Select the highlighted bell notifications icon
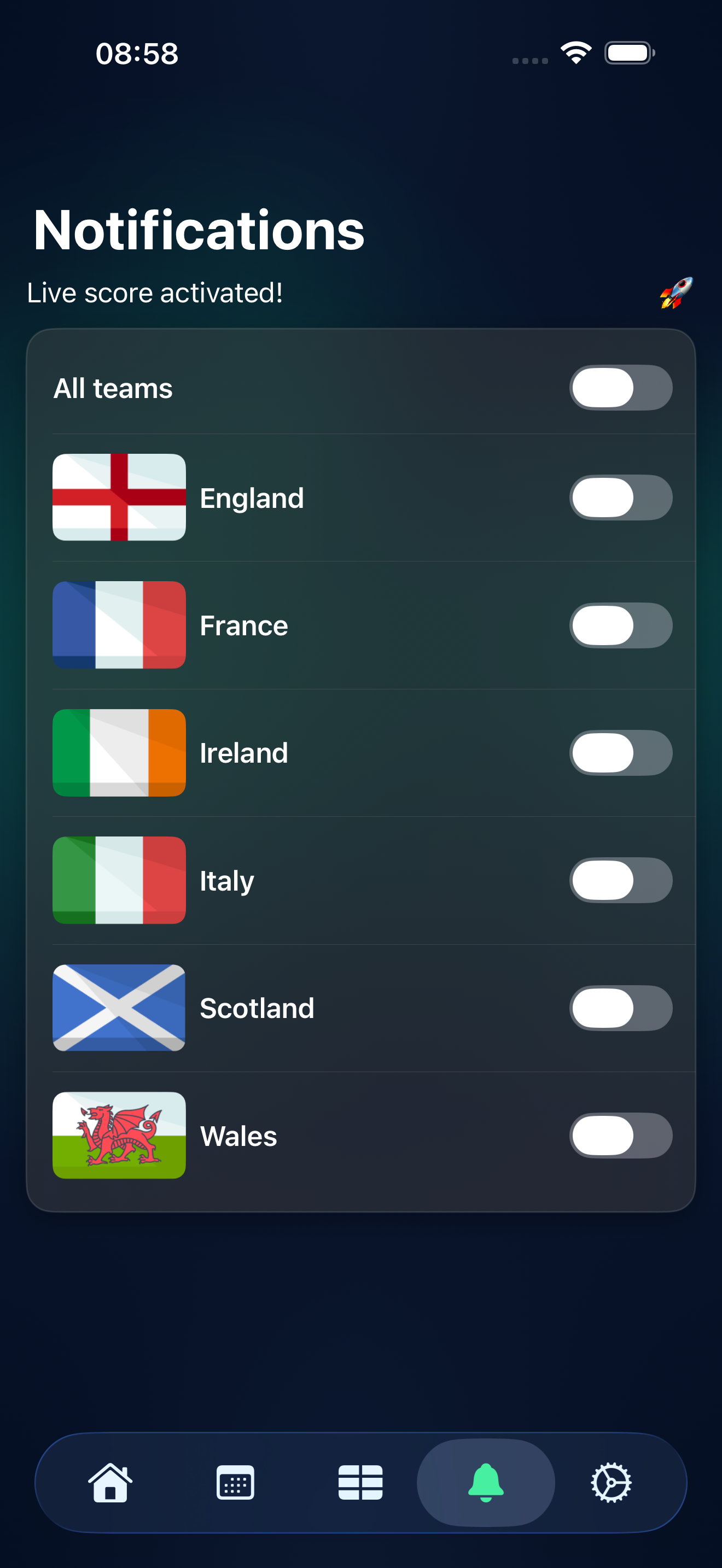The width and height of the screenshot is (722, 1568). coord(484,1483)
